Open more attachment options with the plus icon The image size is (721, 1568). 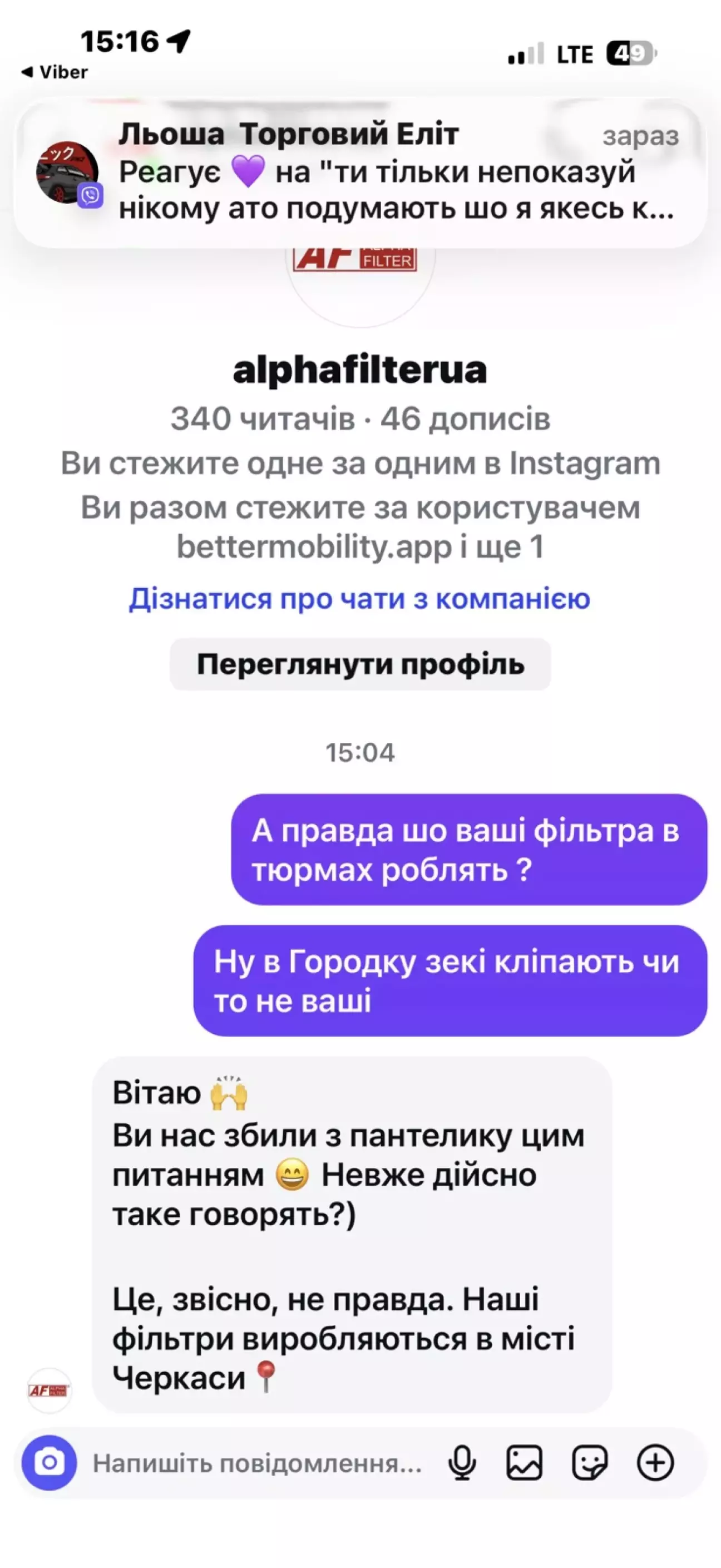[655, 1463]
